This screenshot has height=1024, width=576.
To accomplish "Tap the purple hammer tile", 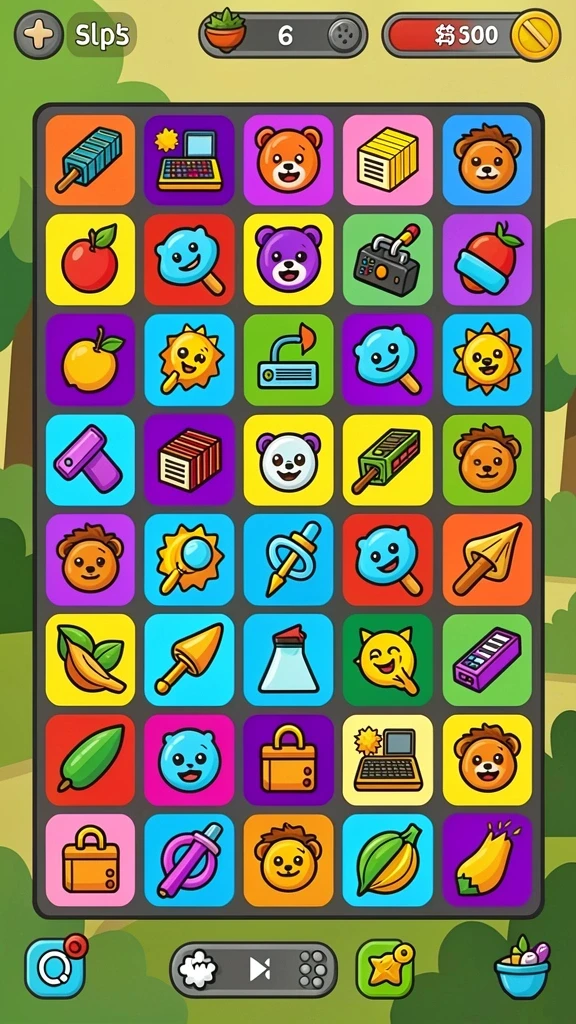I will coord(90,460).
